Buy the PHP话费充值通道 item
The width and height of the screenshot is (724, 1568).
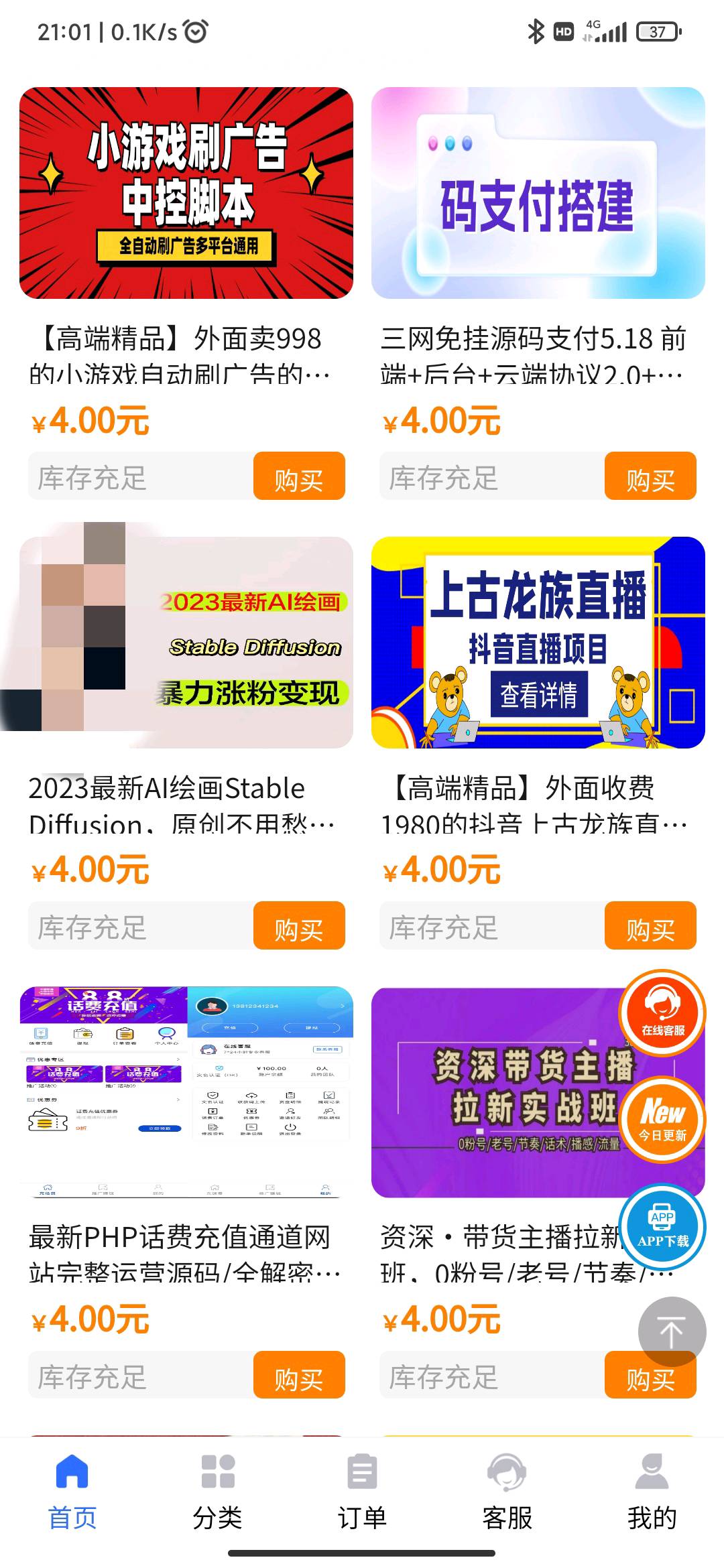(x=299, y=1375)
